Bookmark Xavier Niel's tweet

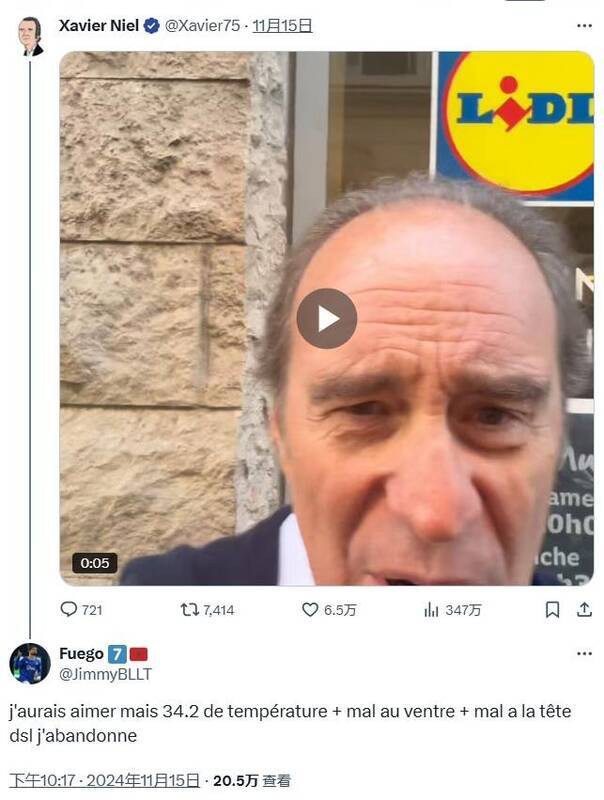(552, 609)
